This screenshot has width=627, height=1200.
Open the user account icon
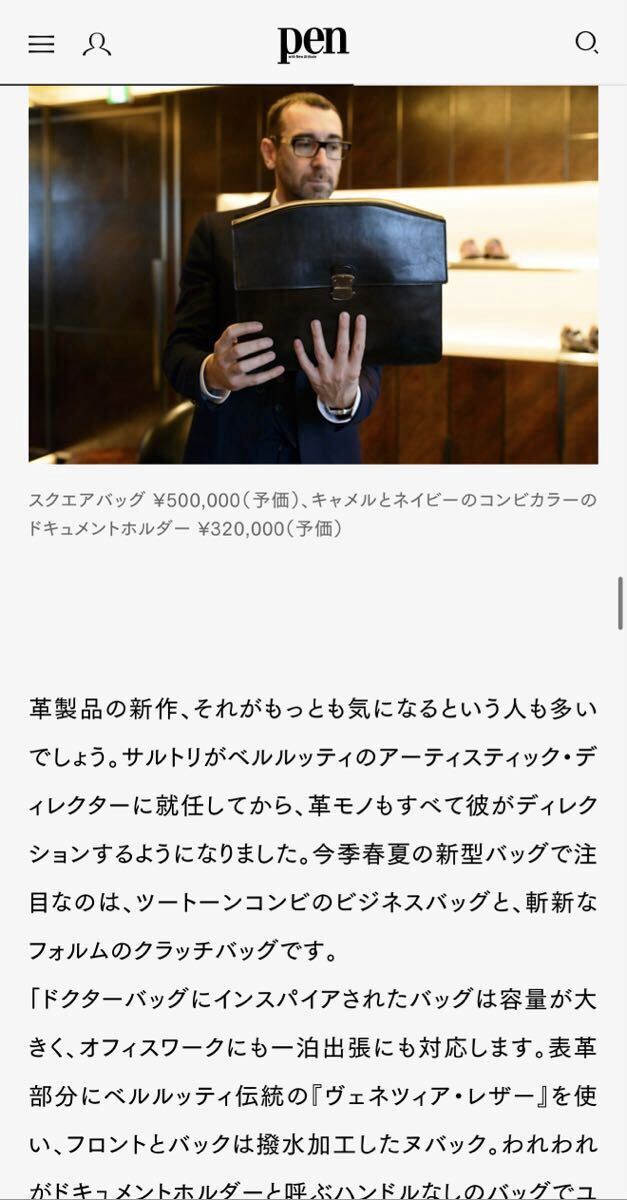tap(97, 44)
